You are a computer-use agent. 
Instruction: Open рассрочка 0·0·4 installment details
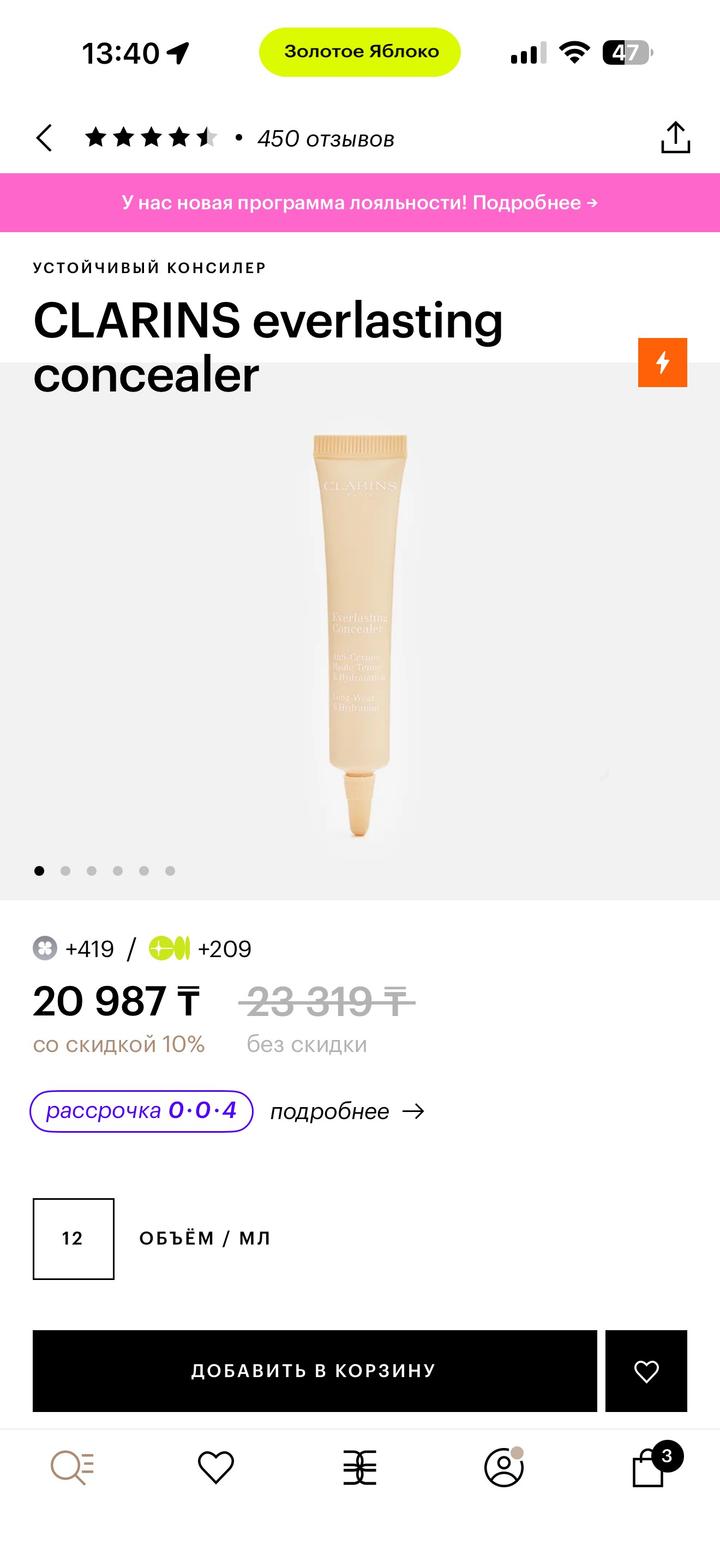141,1111
